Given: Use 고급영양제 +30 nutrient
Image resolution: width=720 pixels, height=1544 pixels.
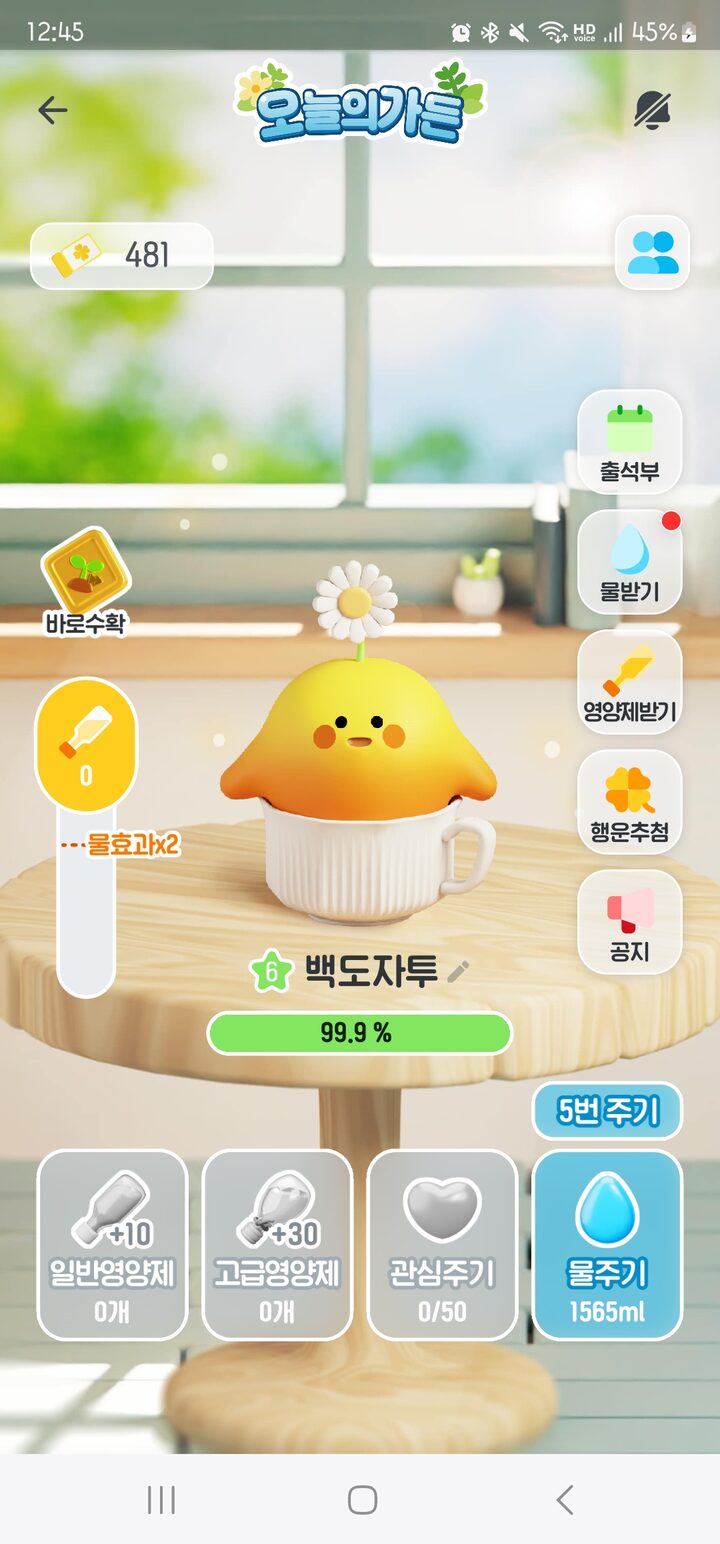Looking at the screenshot, I should pos(277,1244).
